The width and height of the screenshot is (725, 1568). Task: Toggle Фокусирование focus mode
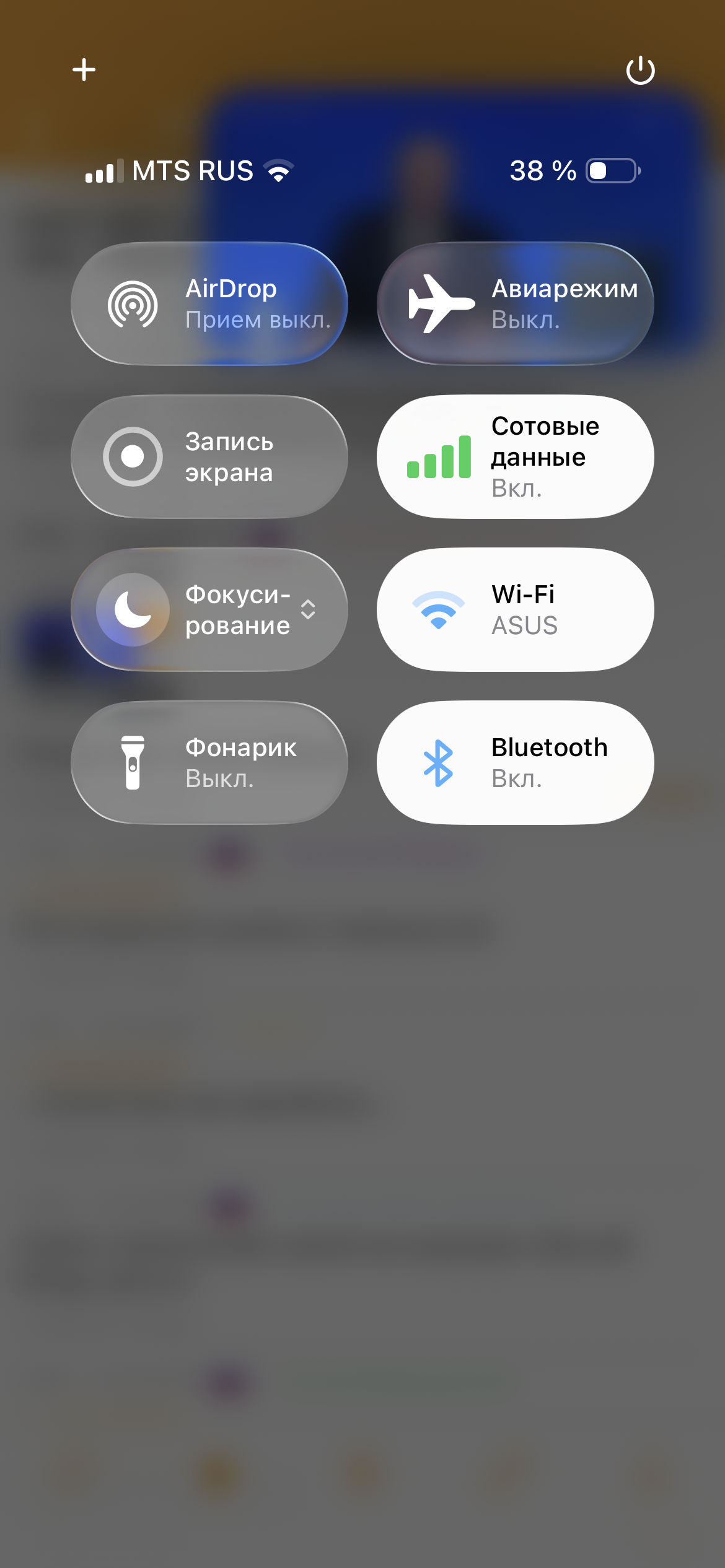click(133, 610)
